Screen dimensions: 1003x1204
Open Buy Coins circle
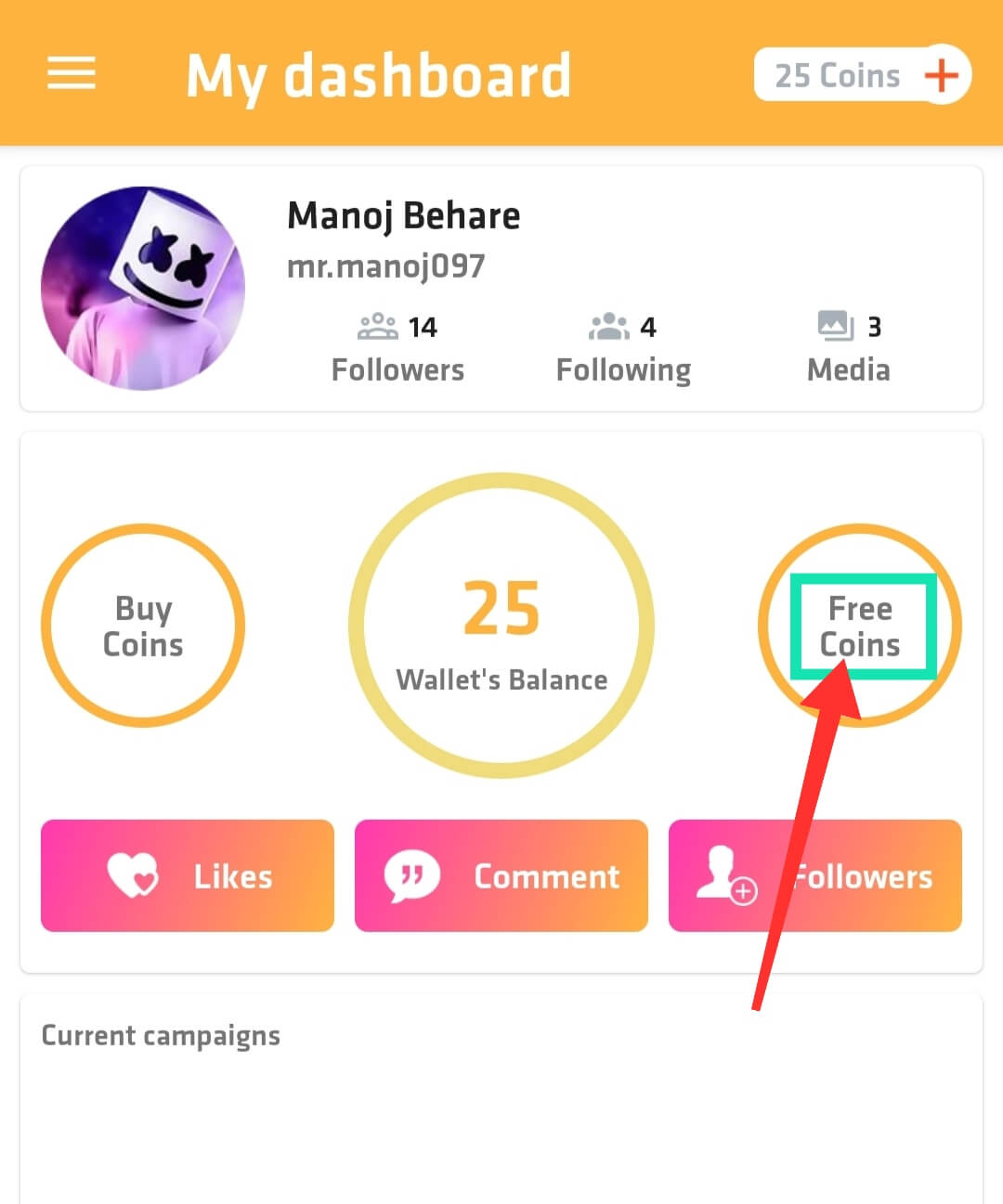[x=143, y=626]
